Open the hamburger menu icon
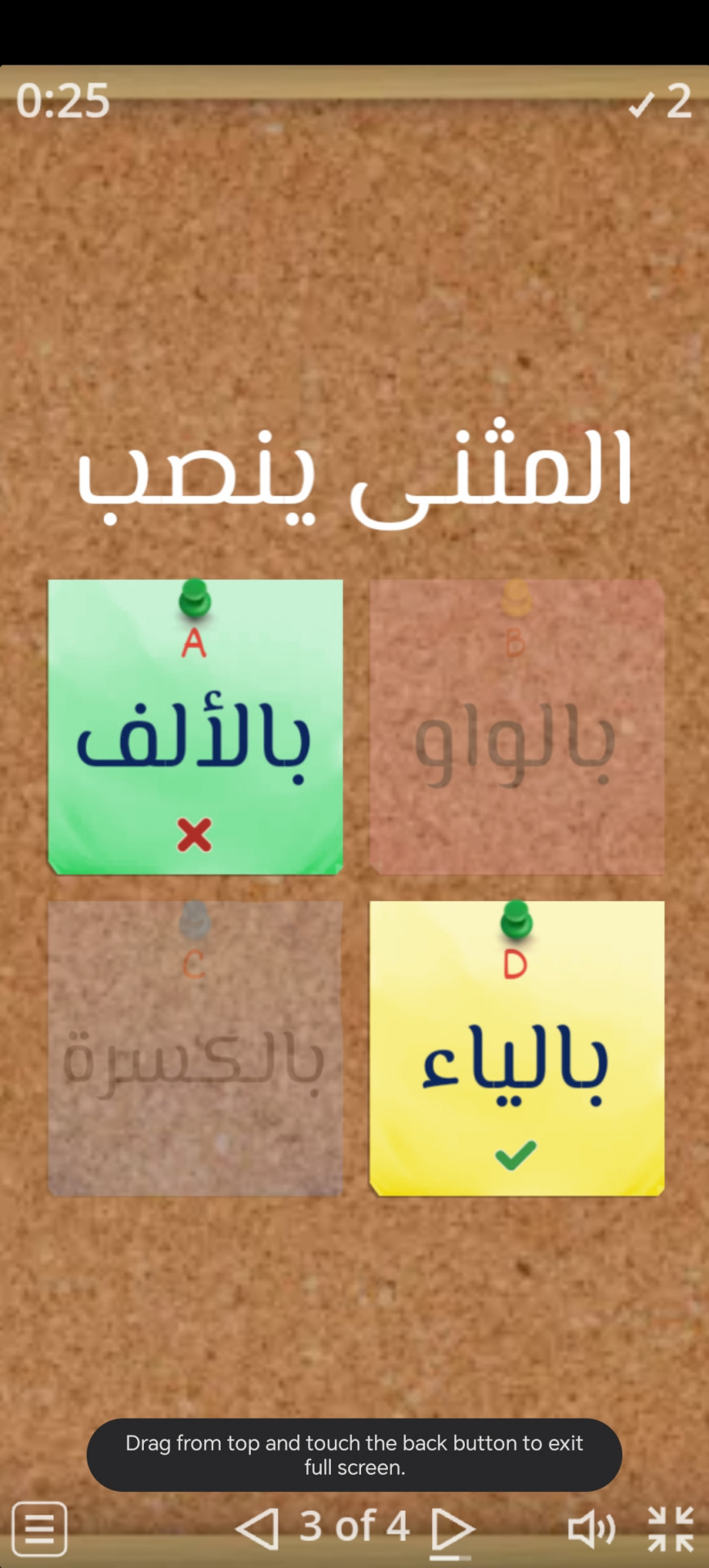The height and width of the screenshot is (1568, 709). pyautogui.click(x=39, y=1527)
